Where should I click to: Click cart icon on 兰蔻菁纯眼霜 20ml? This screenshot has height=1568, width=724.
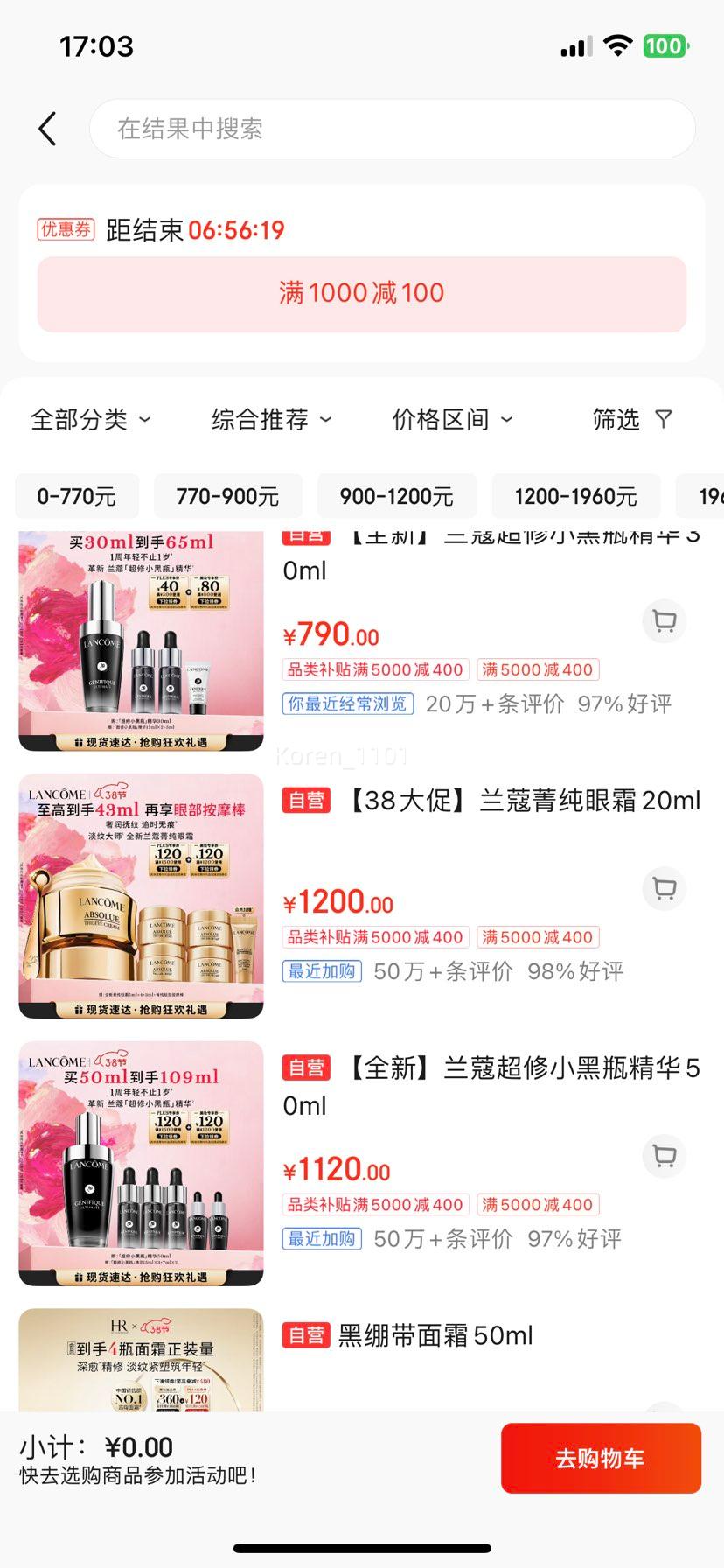(664, 889)
